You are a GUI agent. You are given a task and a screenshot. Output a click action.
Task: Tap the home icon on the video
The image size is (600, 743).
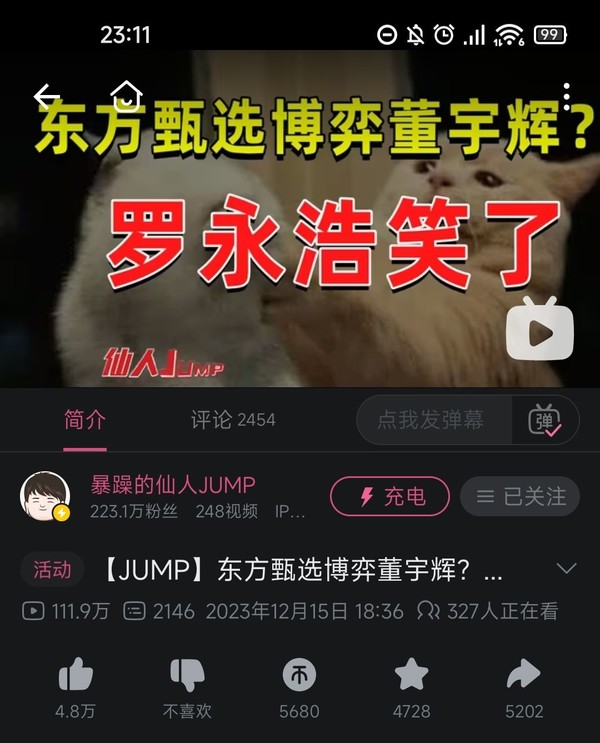(126, 96)
